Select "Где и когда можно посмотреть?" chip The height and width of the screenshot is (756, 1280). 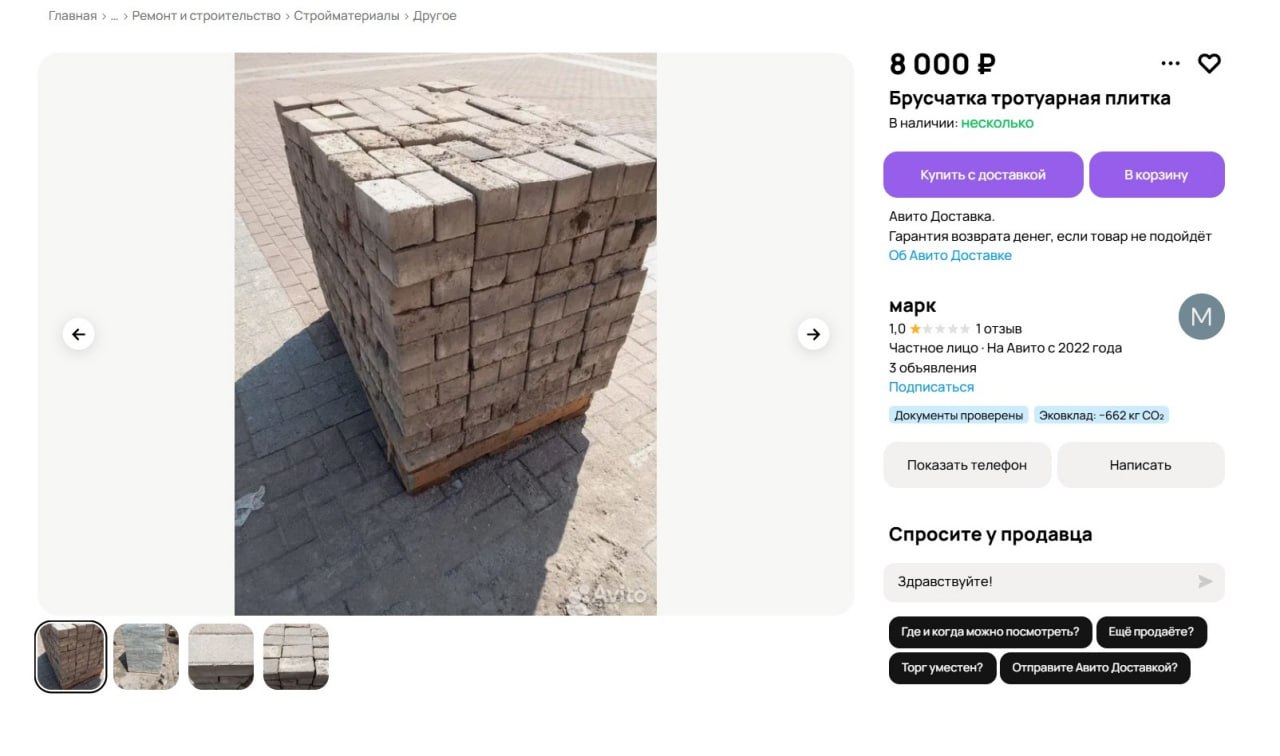pyautogui.click(x=989, y=632)
